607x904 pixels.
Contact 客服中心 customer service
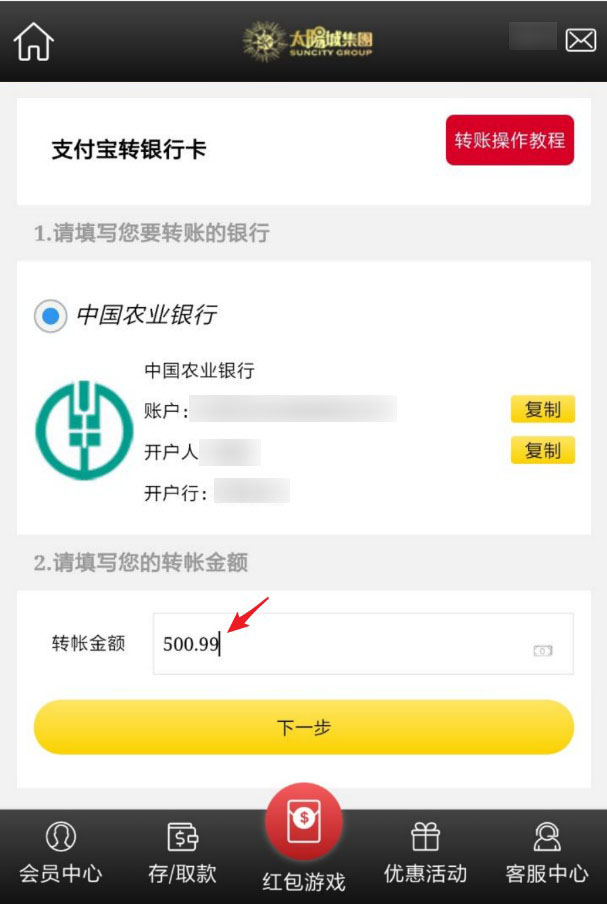(546, 853)
